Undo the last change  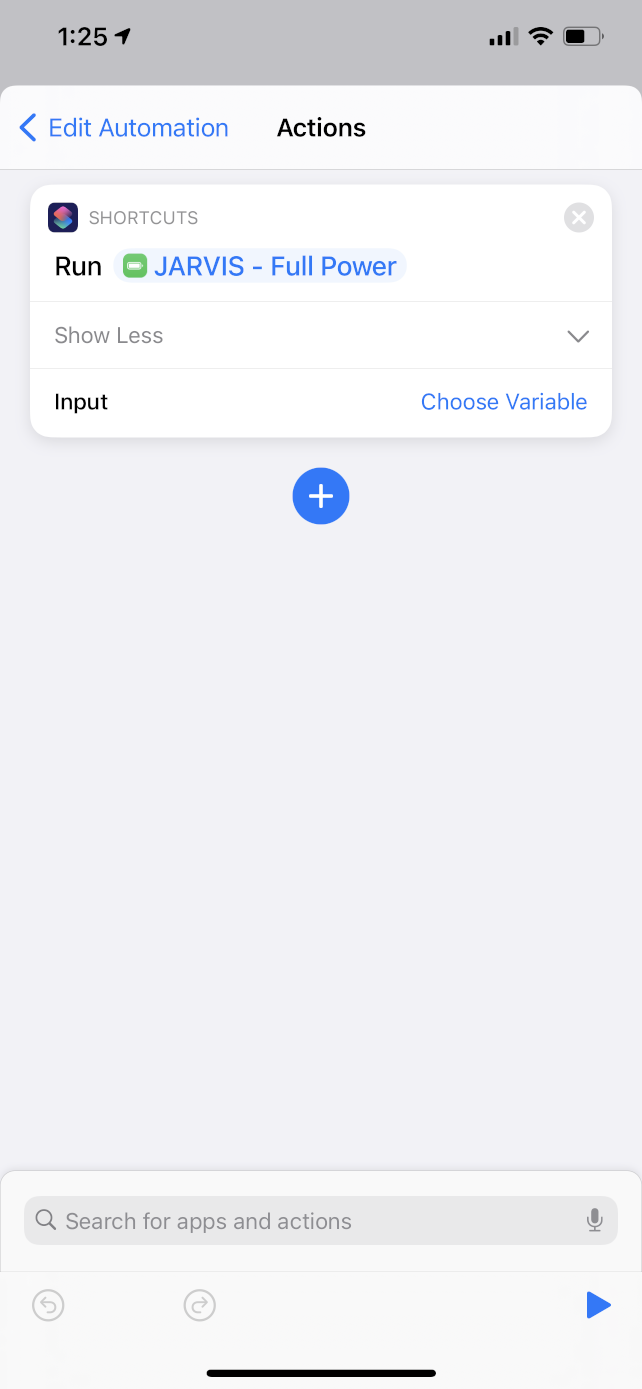tap(48, 1305)
